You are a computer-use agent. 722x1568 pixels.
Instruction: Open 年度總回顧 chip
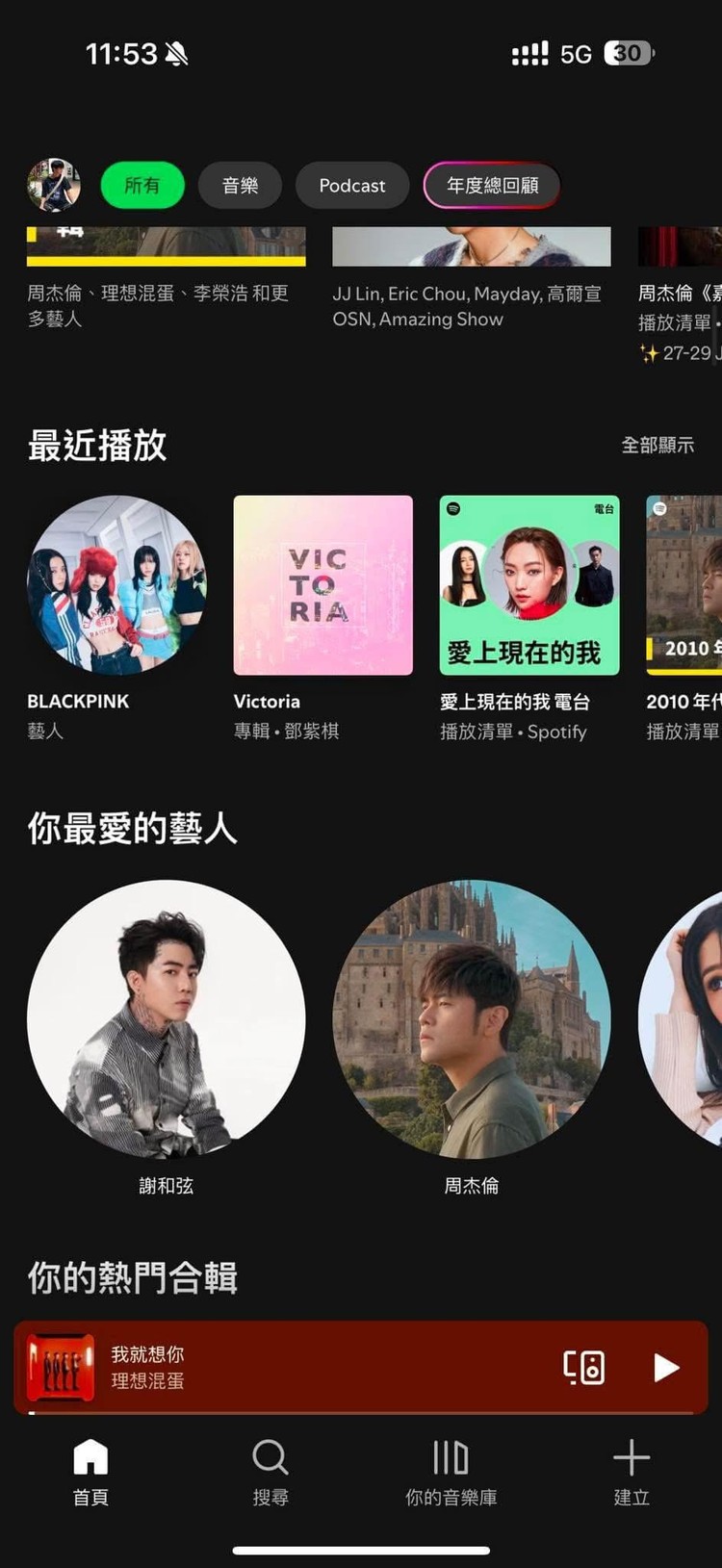coord(492,185)
